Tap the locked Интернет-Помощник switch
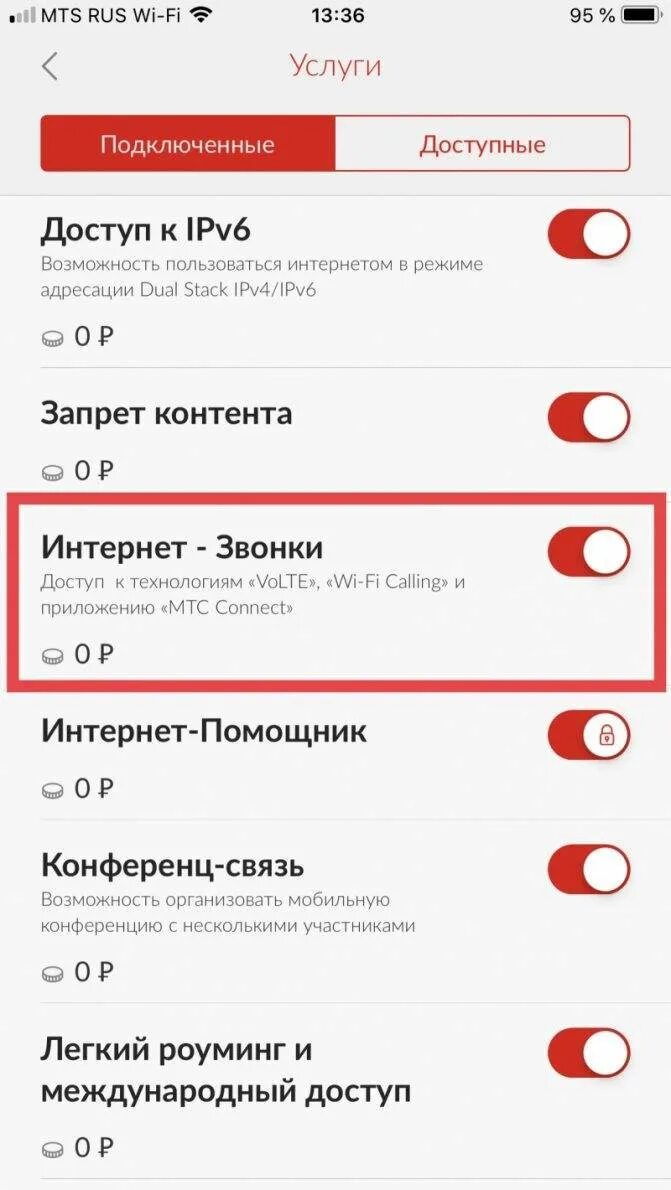 pyautogui.click(x=589, y=735)
